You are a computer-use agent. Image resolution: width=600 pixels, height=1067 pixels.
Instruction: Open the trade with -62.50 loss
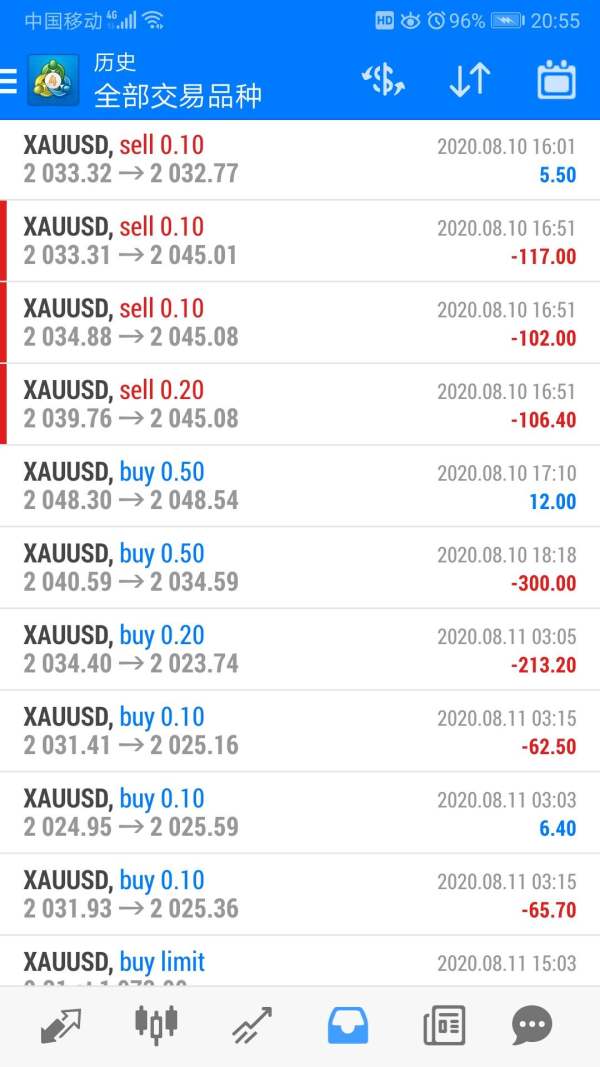coord(300,731)
